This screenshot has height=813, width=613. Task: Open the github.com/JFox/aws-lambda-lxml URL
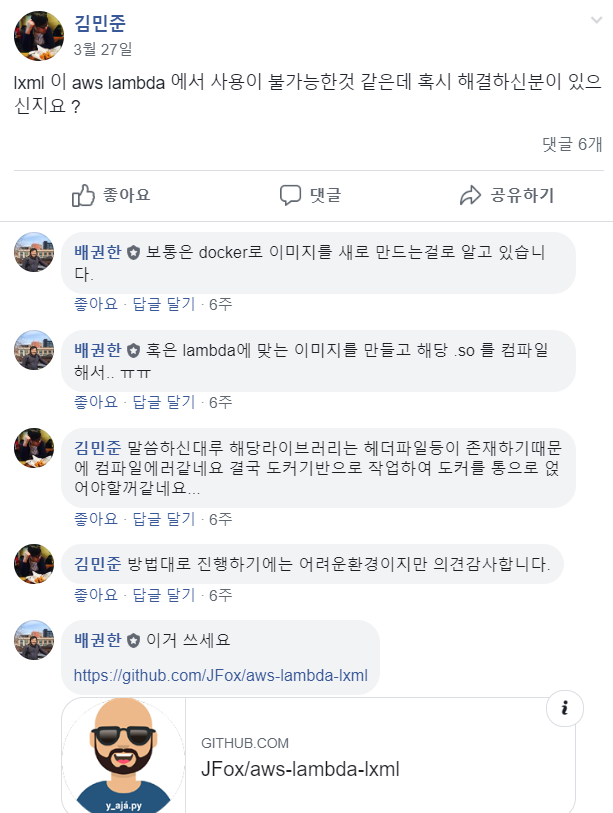(220, 675)
